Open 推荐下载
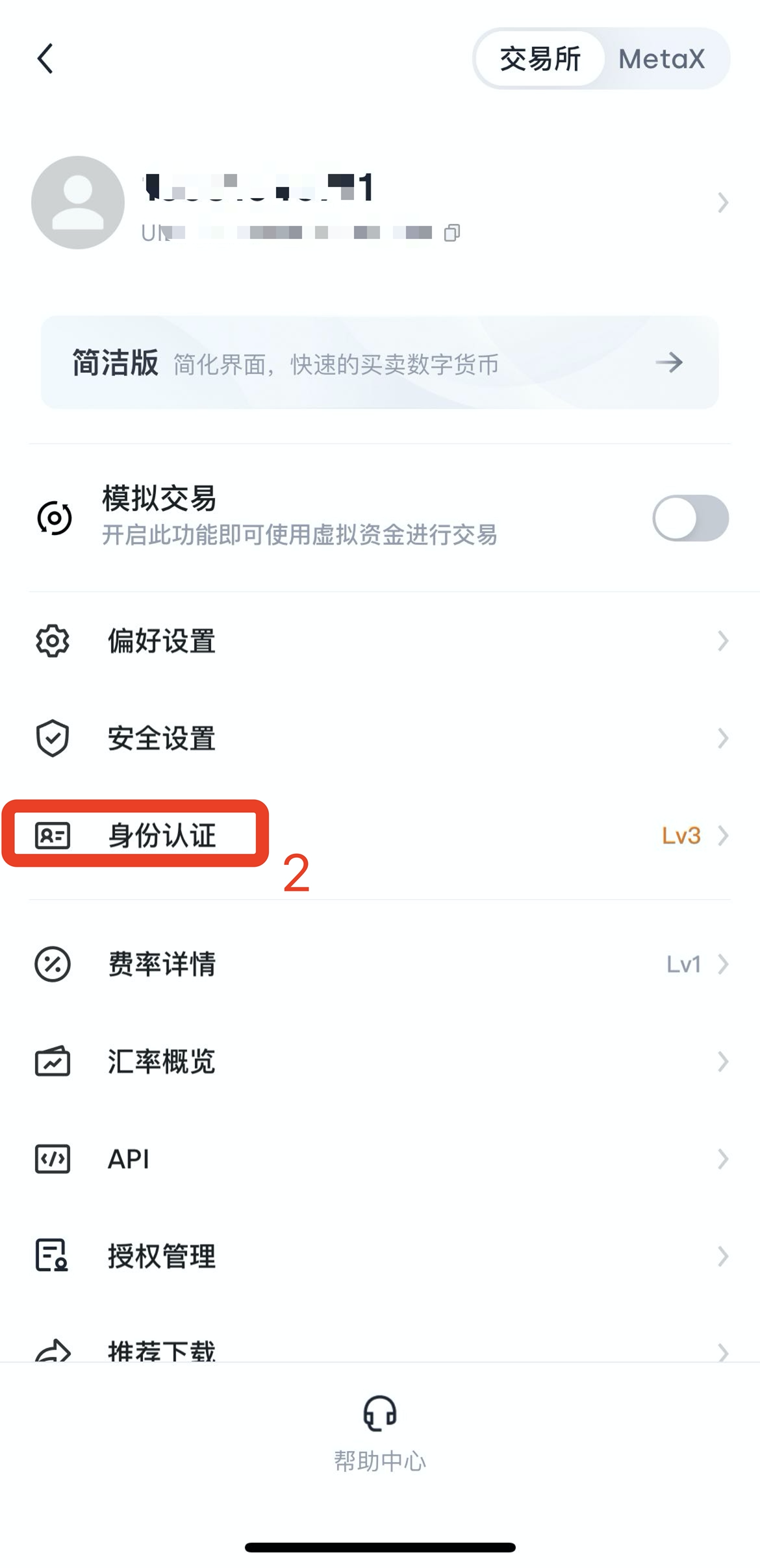Viewport: 760px width, 1568px height. [380, 1348]
